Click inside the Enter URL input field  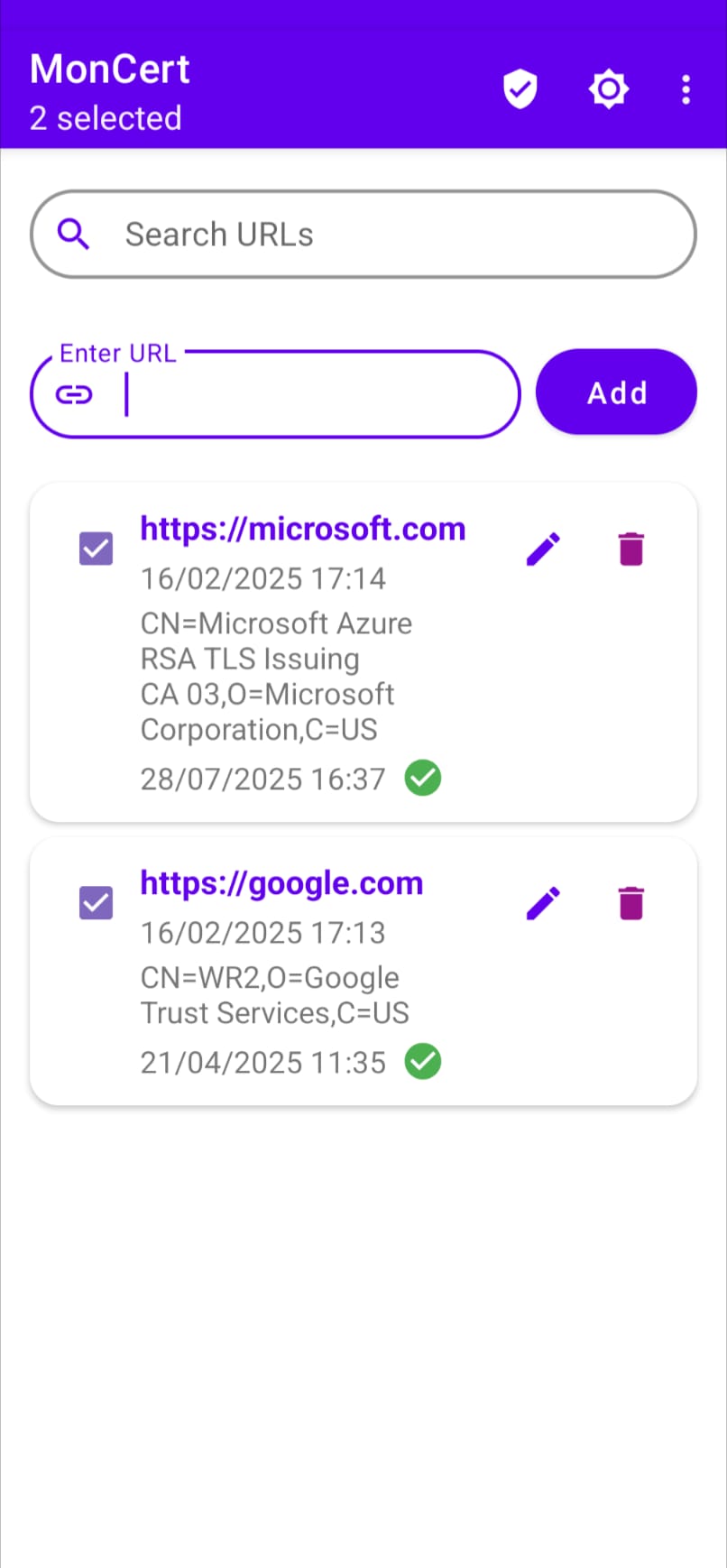point(271,394)
